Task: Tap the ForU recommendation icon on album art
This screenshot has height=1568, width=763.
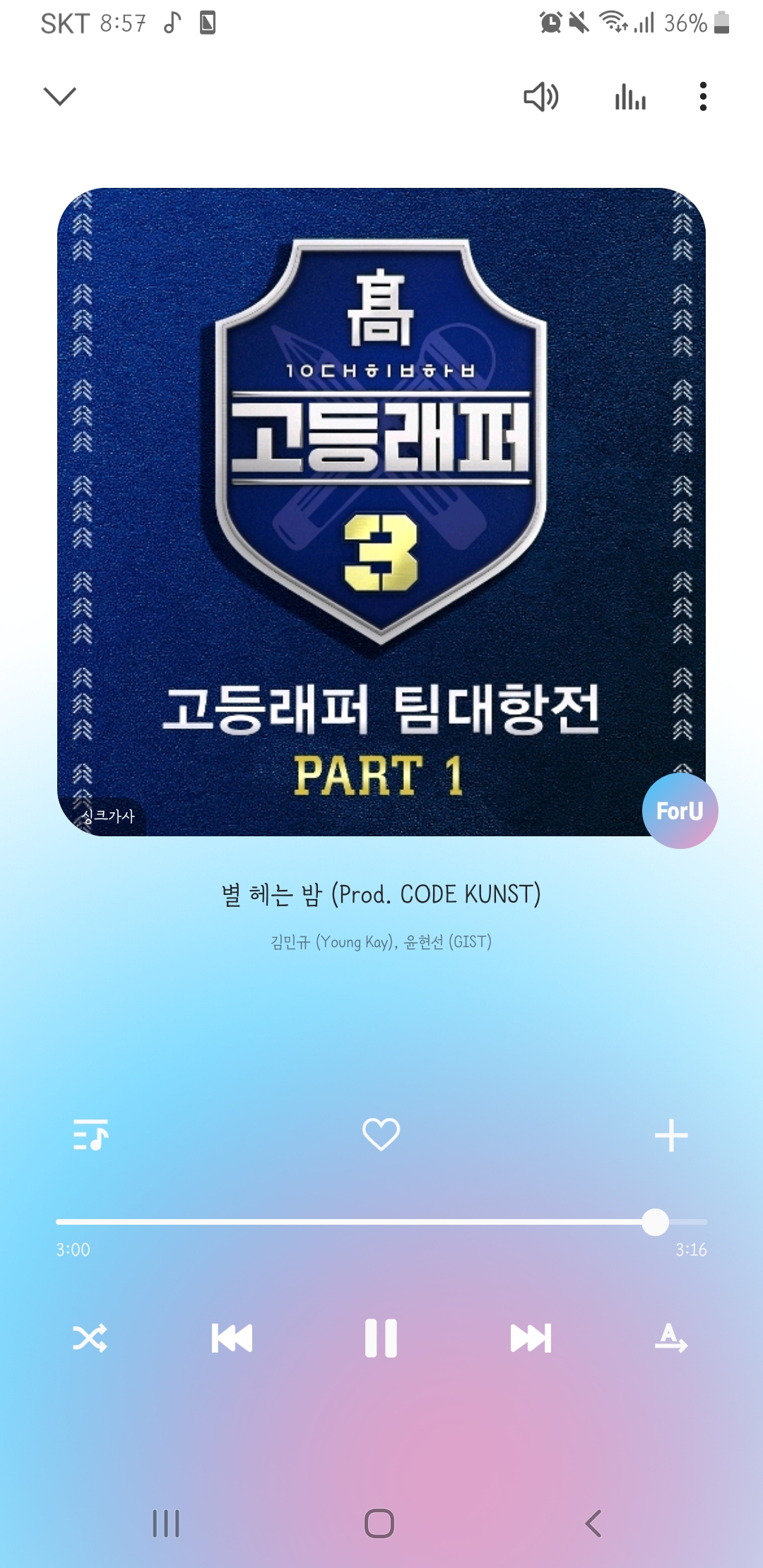Action: [680, 811]
